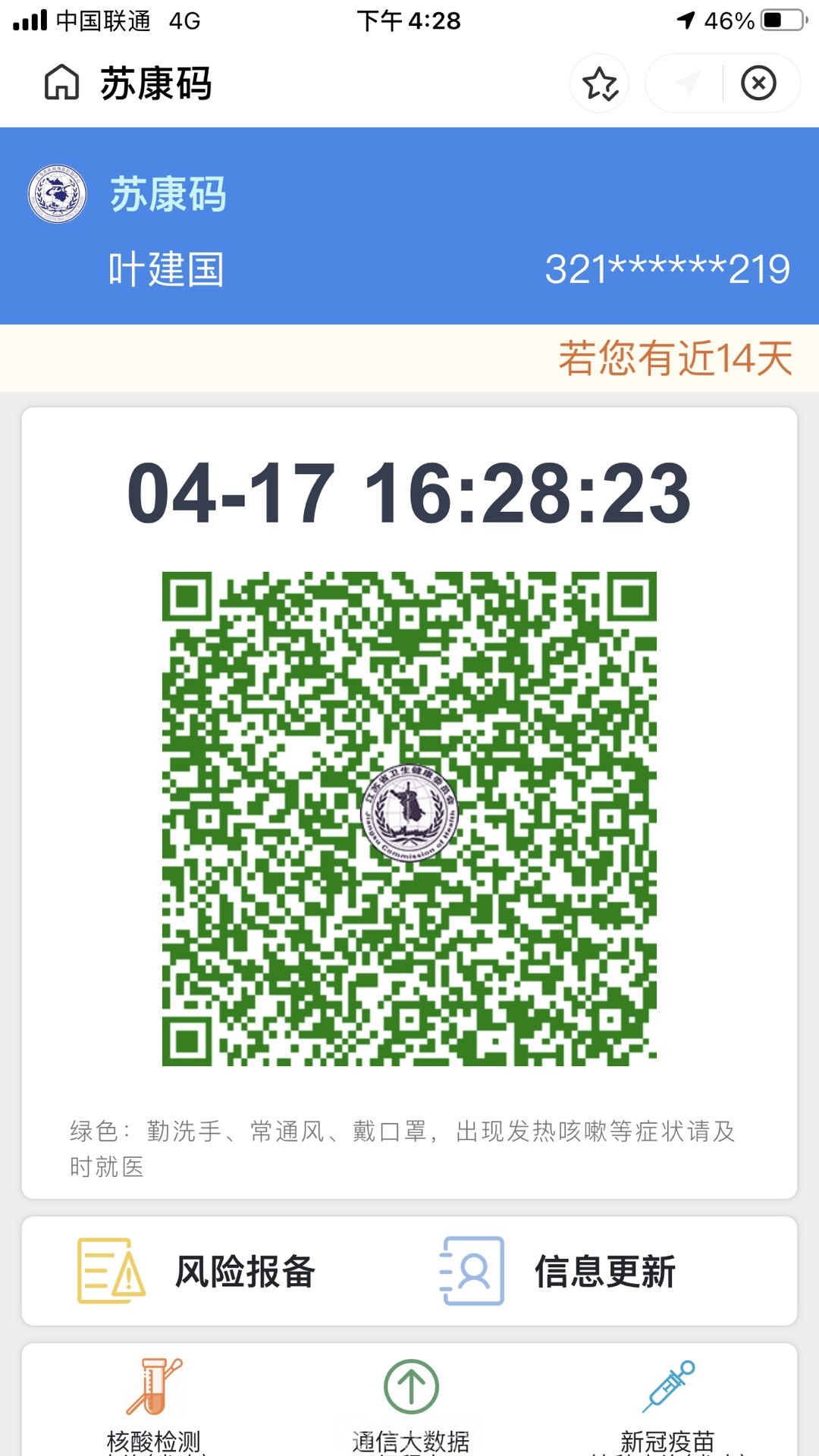The image size is (819, 1456).
Task: Open 信息更新
Action: tap(559, 1271)
